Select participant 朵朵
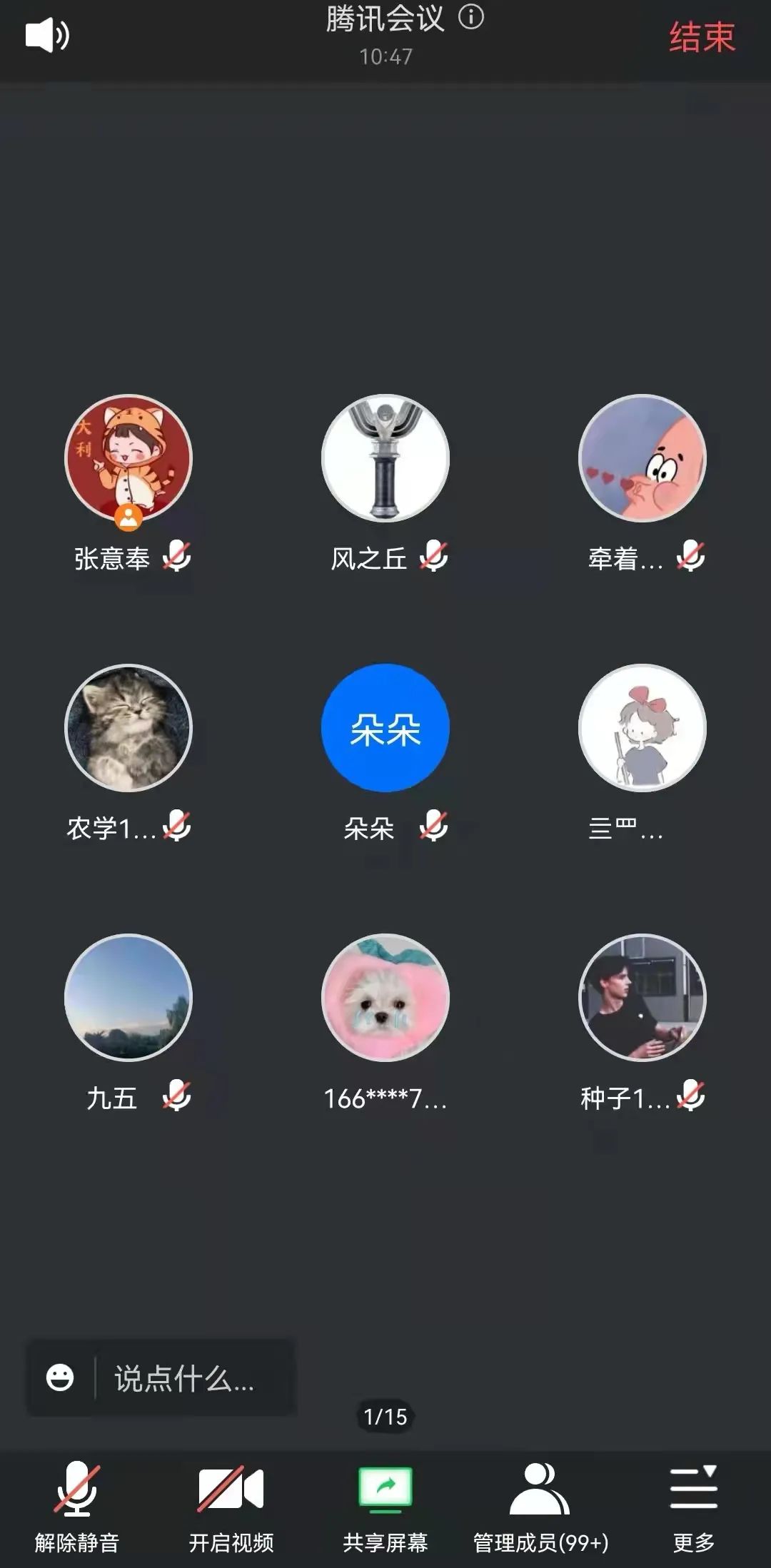The width and height of the screenshot is (771, 1568). [x=385, y=728]
